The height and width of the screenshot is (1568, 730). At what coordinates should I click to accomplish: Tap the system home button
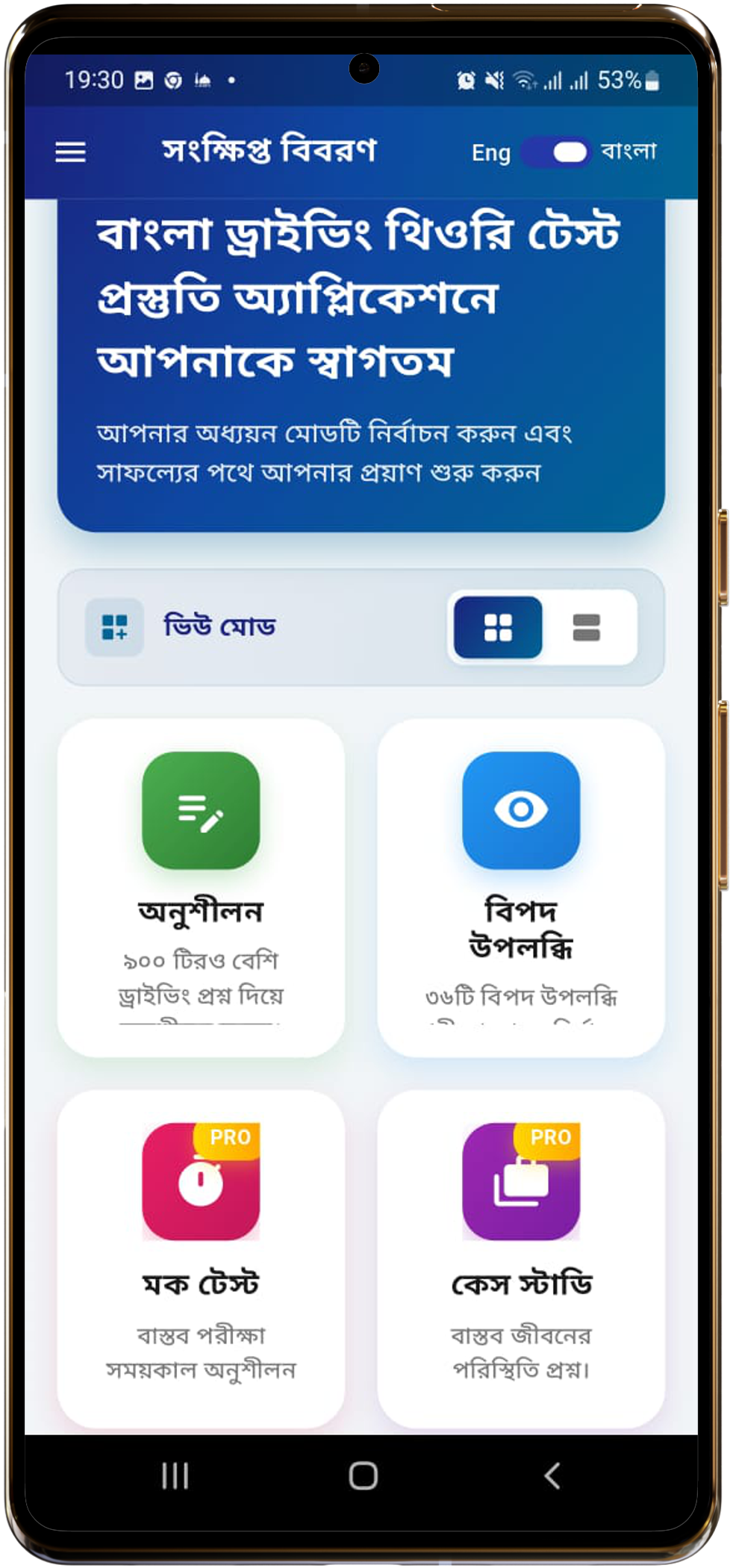364,1475
